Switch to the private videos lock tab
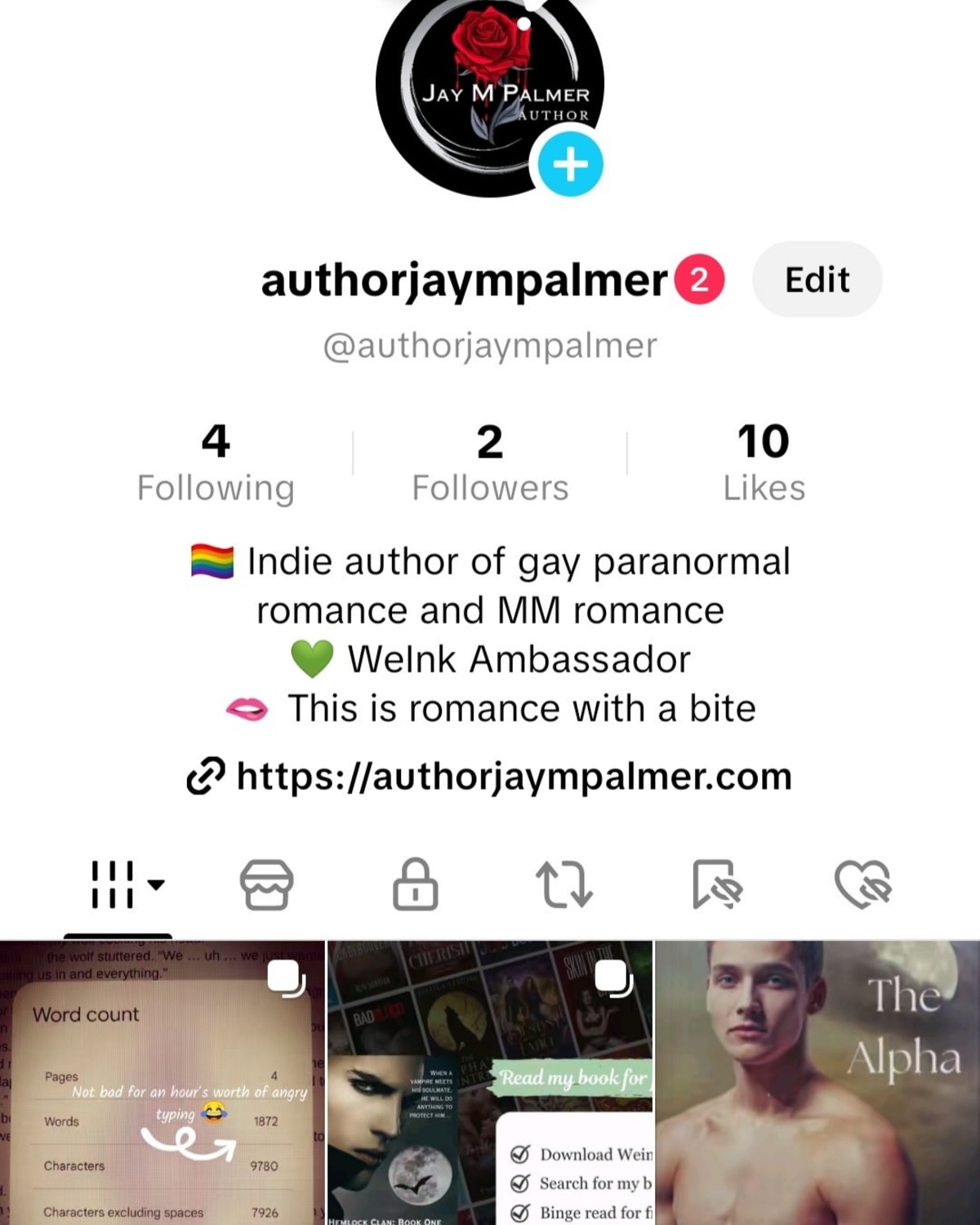Image resolution: width=980 pixels, height=1225 pixels. 415,884
